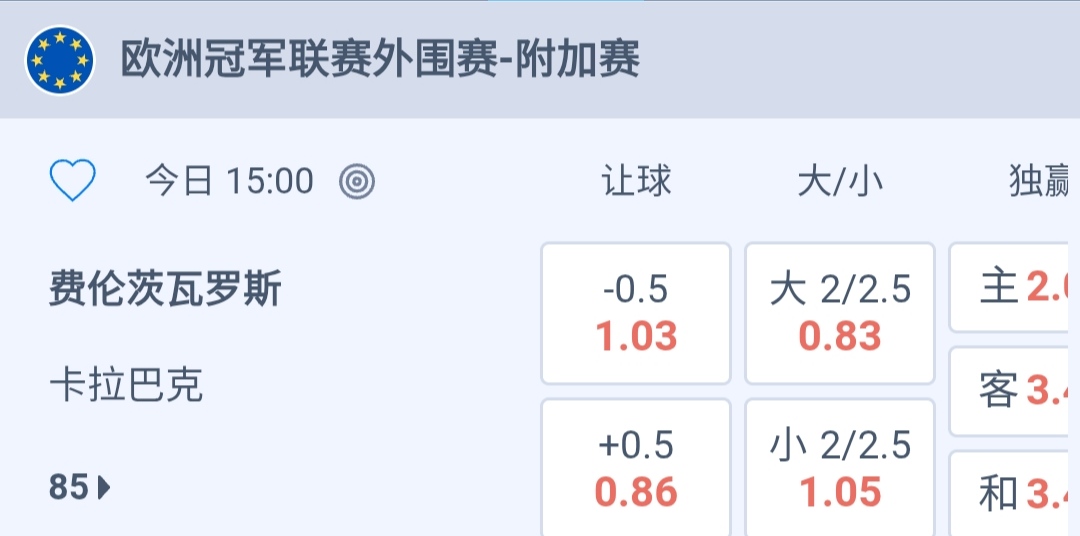Tap the target icon beside 今日 15:00
The width and height of the screenshot is (1080, 536).
[357, 181]
